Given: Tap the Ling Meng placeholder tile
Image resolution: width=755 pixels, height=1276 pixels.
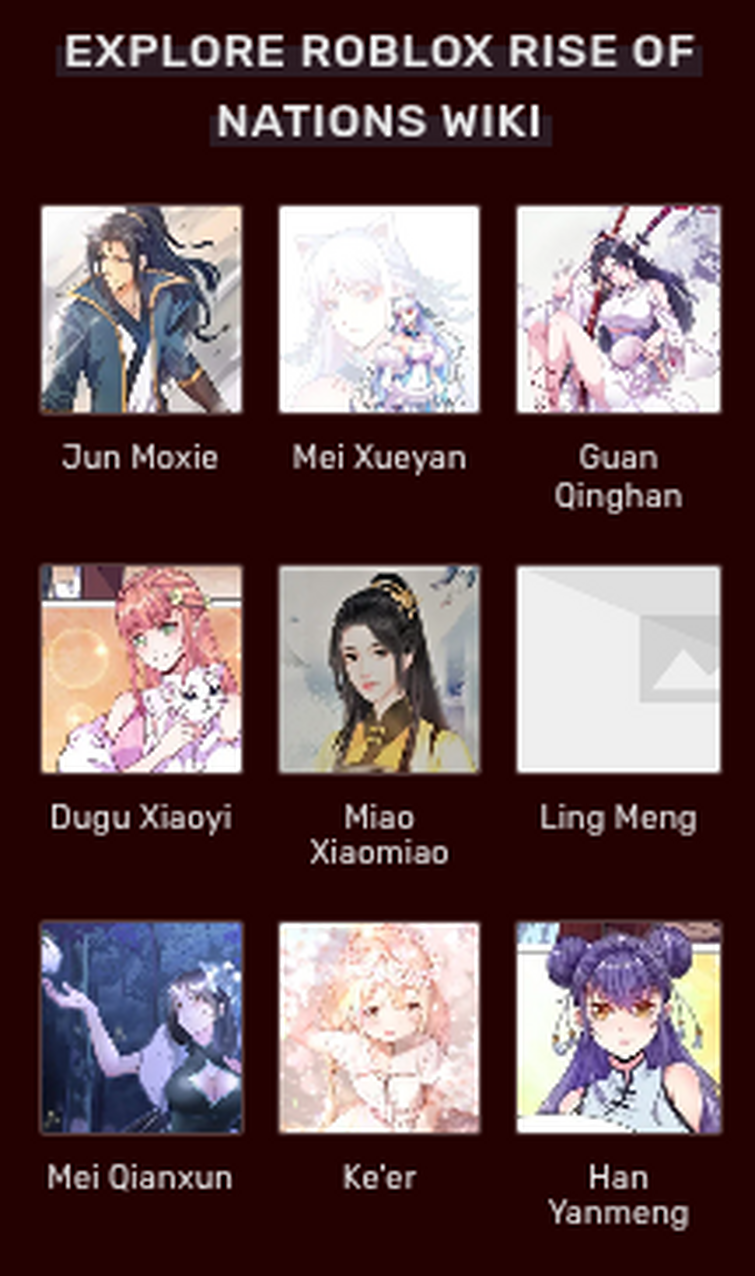Looking at the screenshot, I should pyautogui.click(x=618, y=669).
